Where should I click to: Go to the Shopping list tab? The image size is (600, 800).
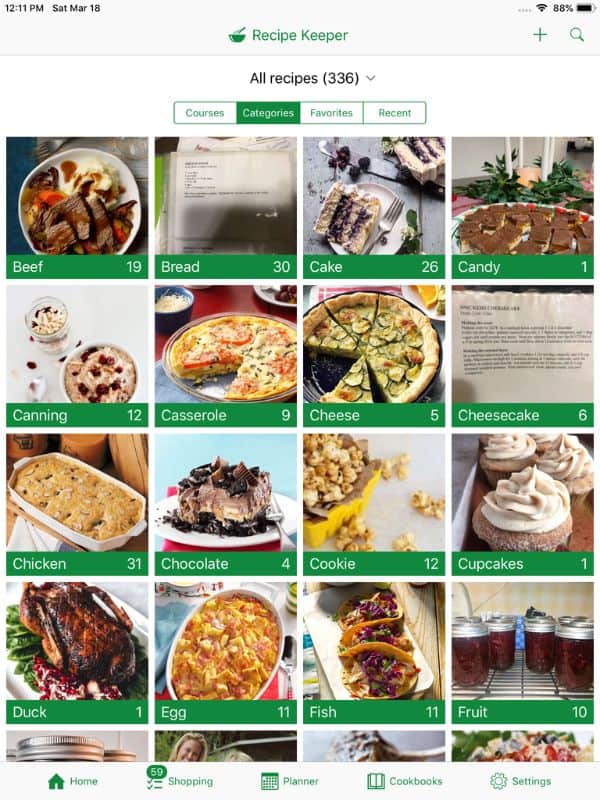coord(180,781)
